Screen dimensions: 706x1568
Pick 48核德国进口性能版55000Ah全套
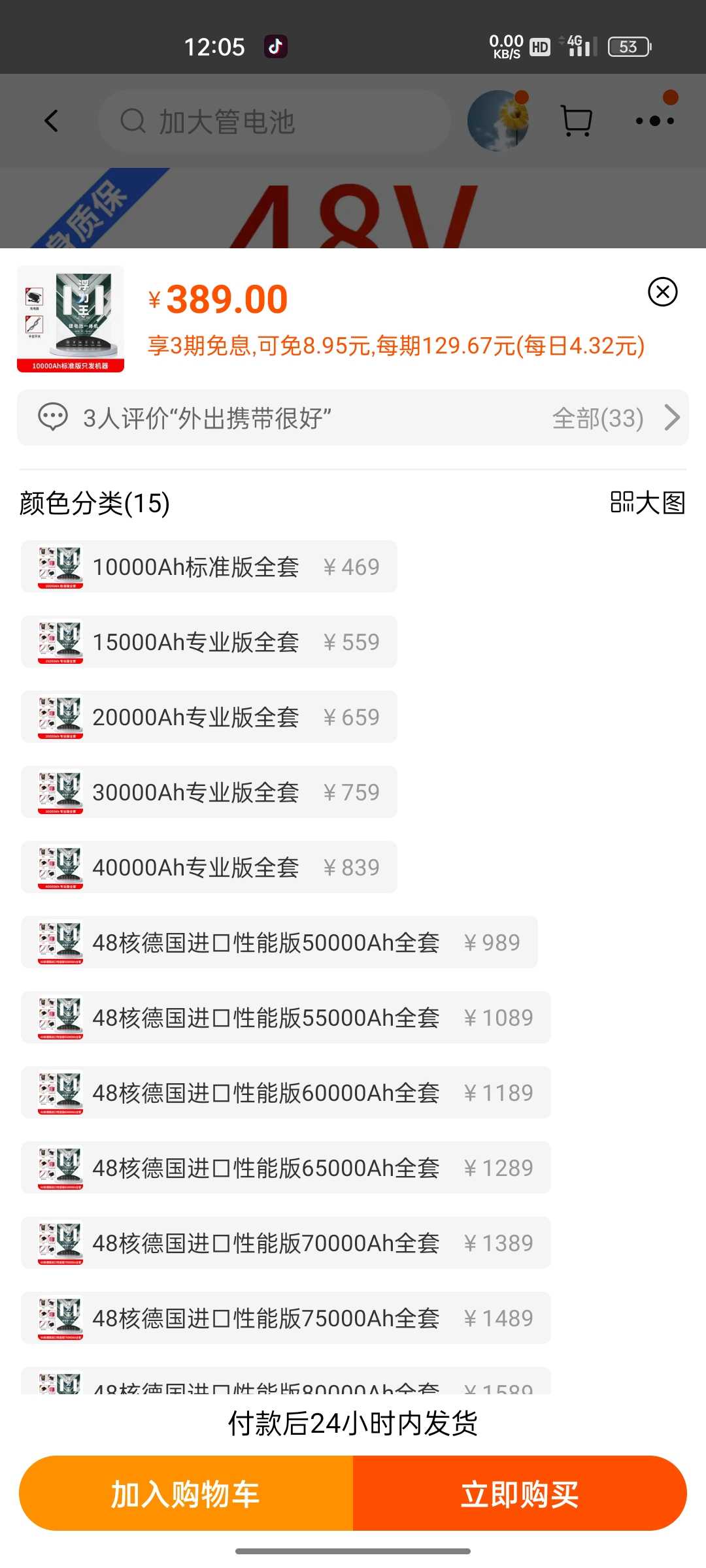point(286,1017)
